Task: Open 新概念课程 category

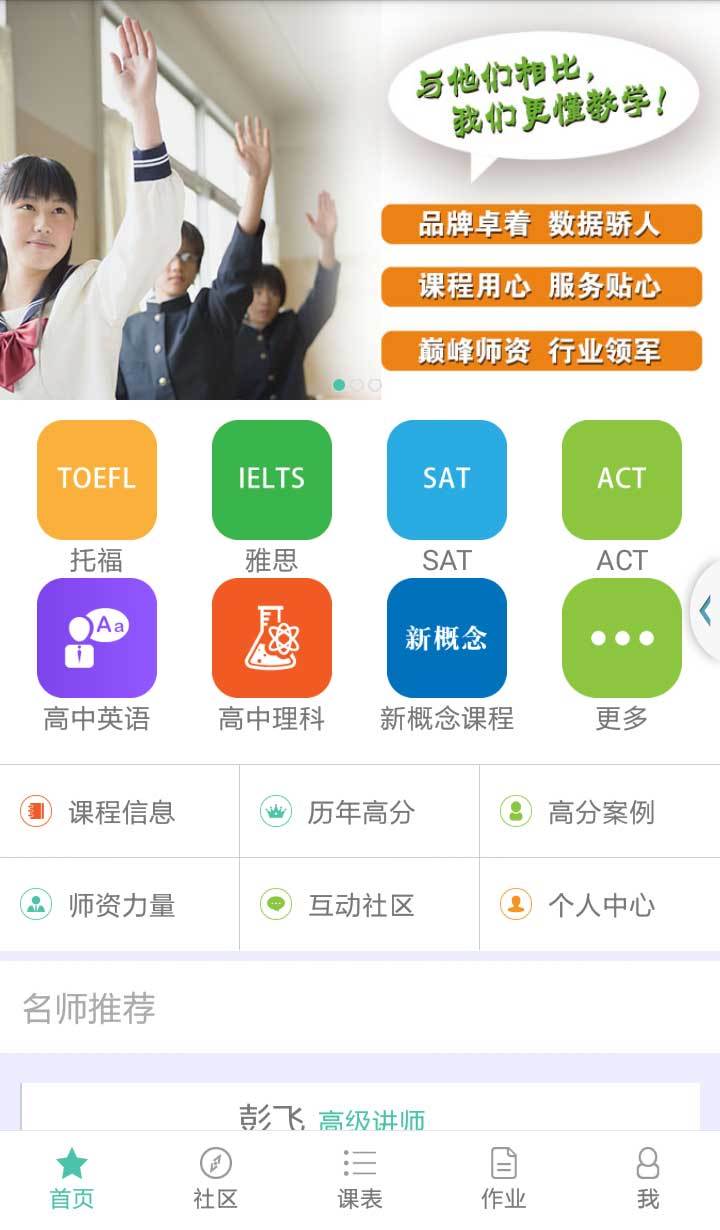Action: coord(446,638)
